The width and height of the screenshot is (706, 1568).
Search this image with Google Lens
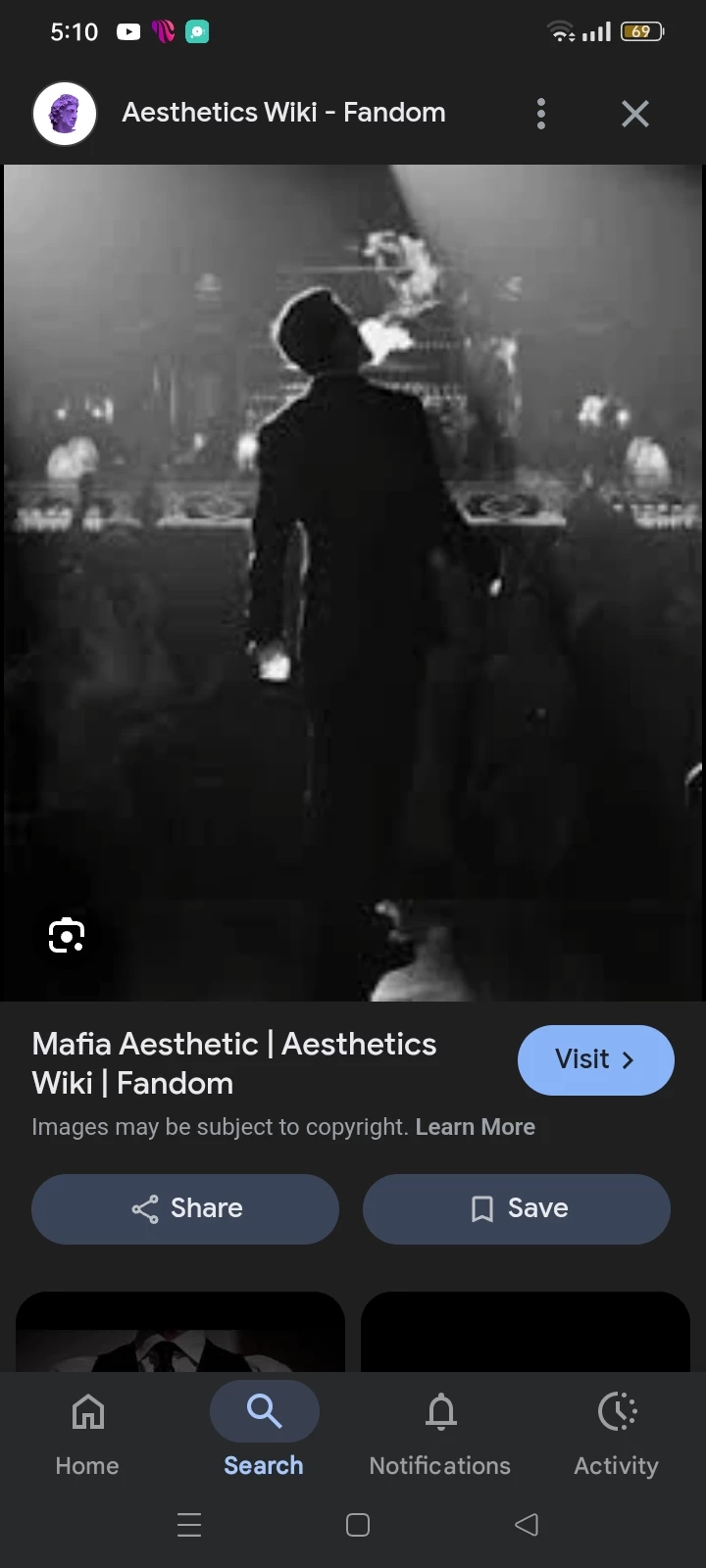tap(67, 935)
